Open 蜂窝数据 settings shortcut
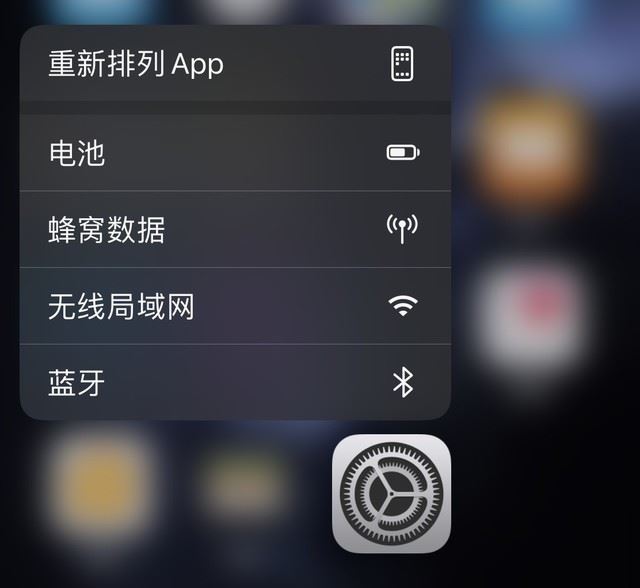Screen dimensions: 640x588 click(235, 230)
